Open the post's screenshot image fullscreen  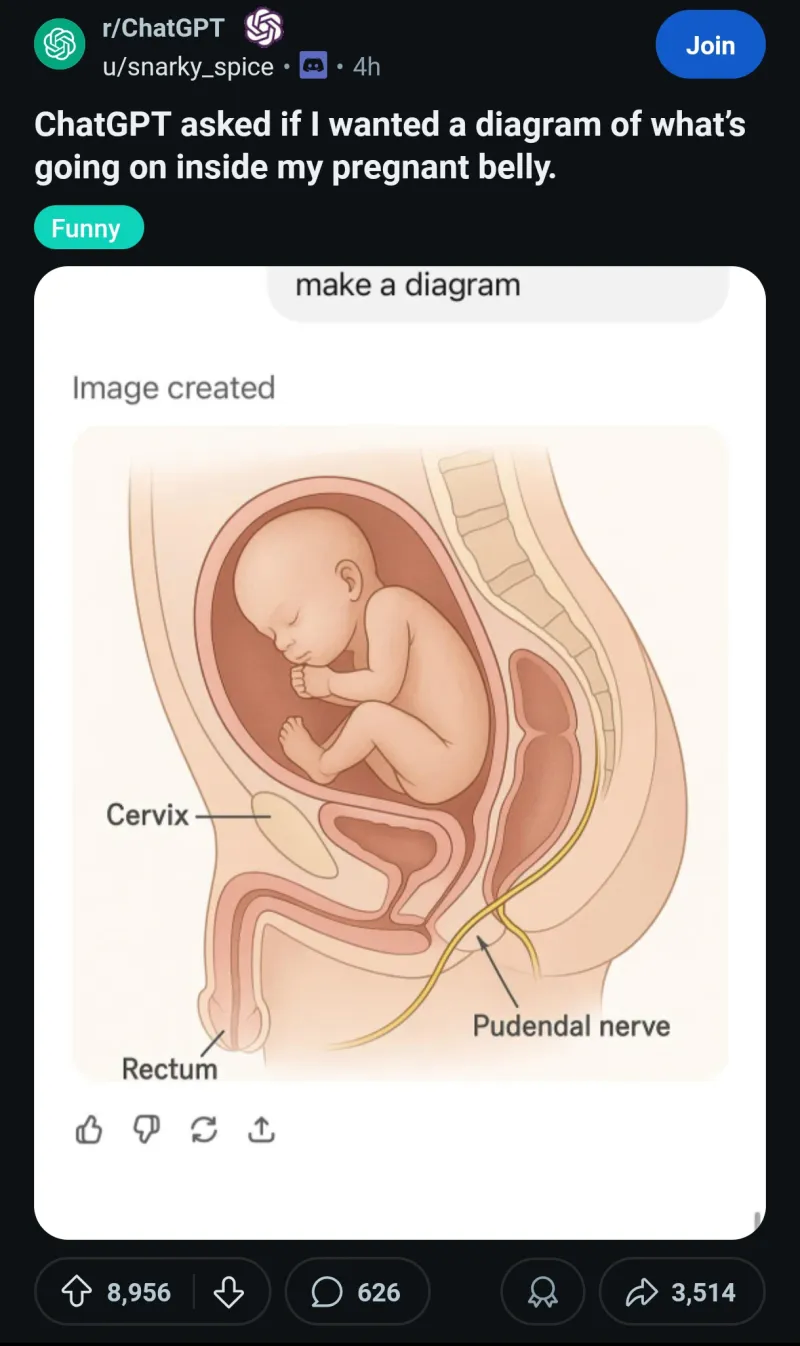click(x=400, y=750)
